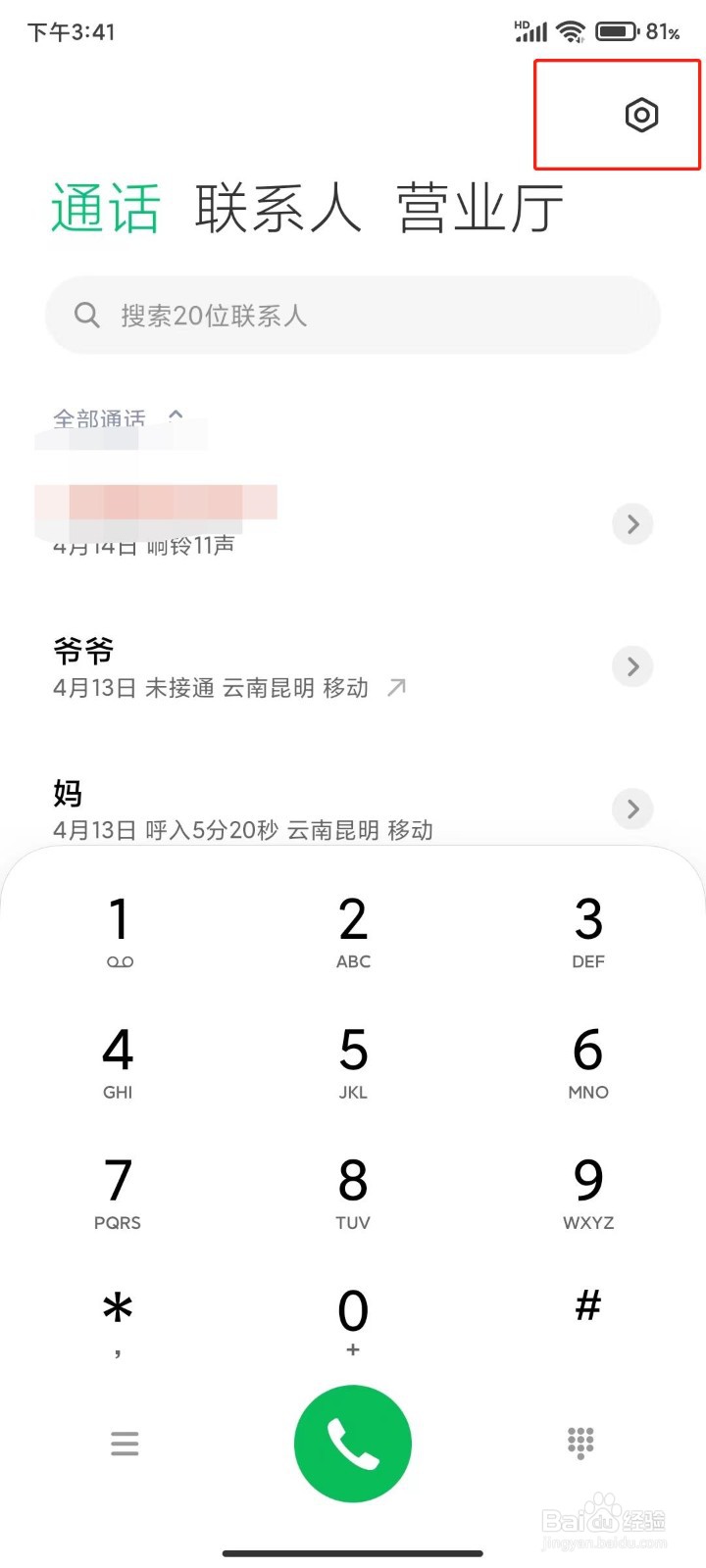Open details arrow for 爷爷 call record
The width and height of the screenshot is (706, 1568).
[631, 666]
